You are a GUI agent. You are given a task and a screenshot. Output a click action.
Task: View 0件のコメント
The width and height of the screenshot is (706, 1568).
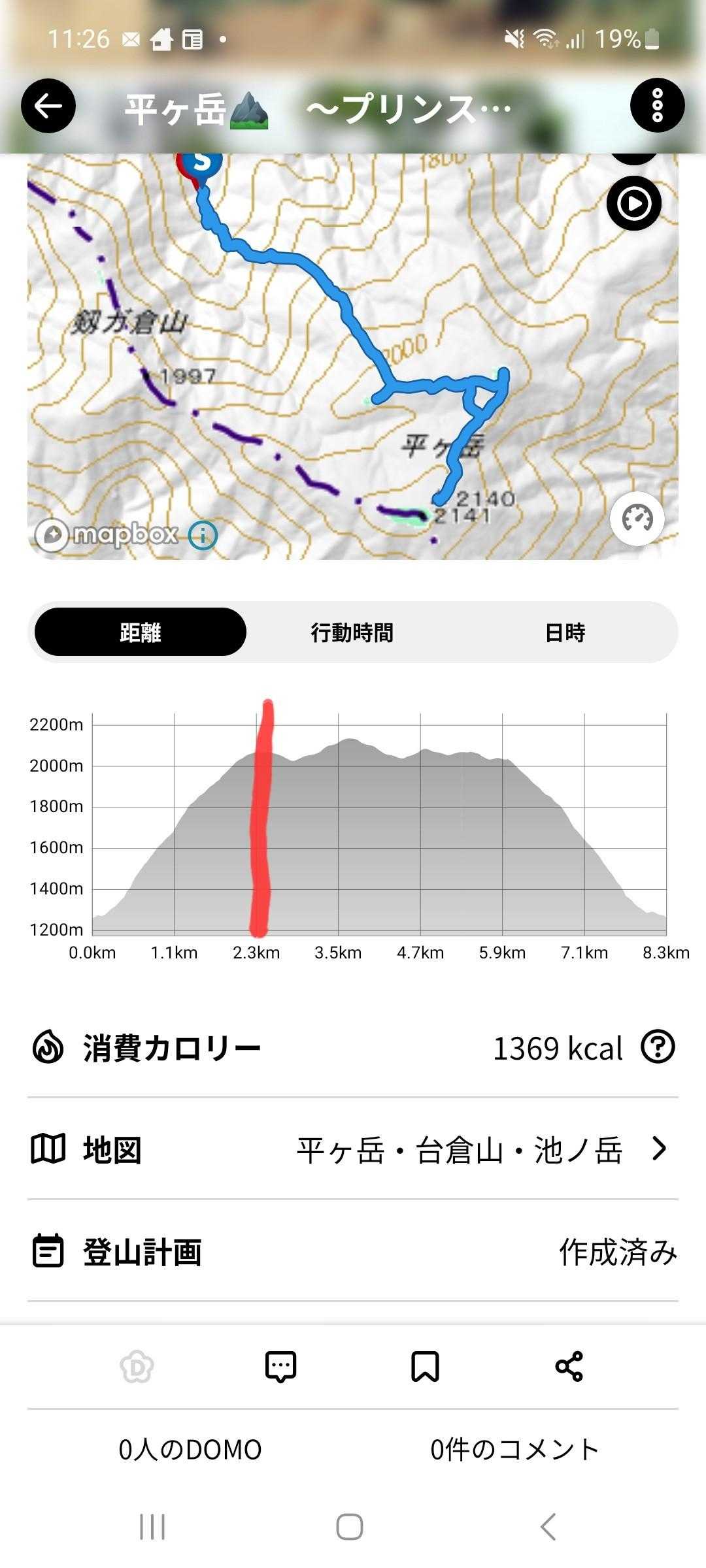click(514, 1449)
